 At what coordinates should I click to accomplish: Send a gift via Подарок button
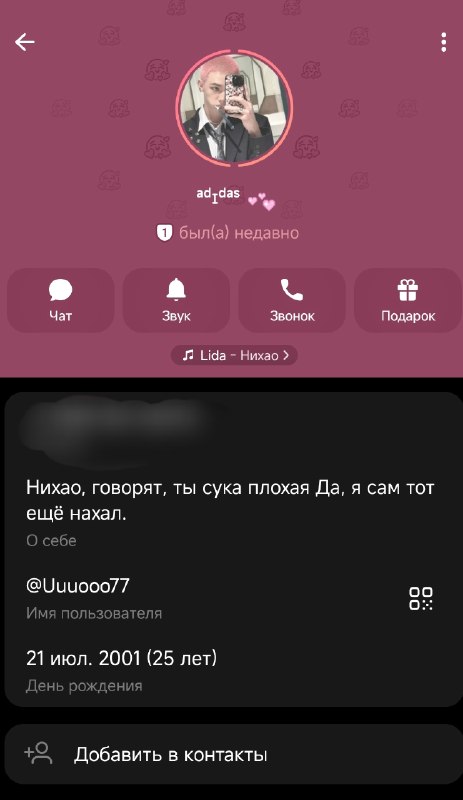click(407, 301)
